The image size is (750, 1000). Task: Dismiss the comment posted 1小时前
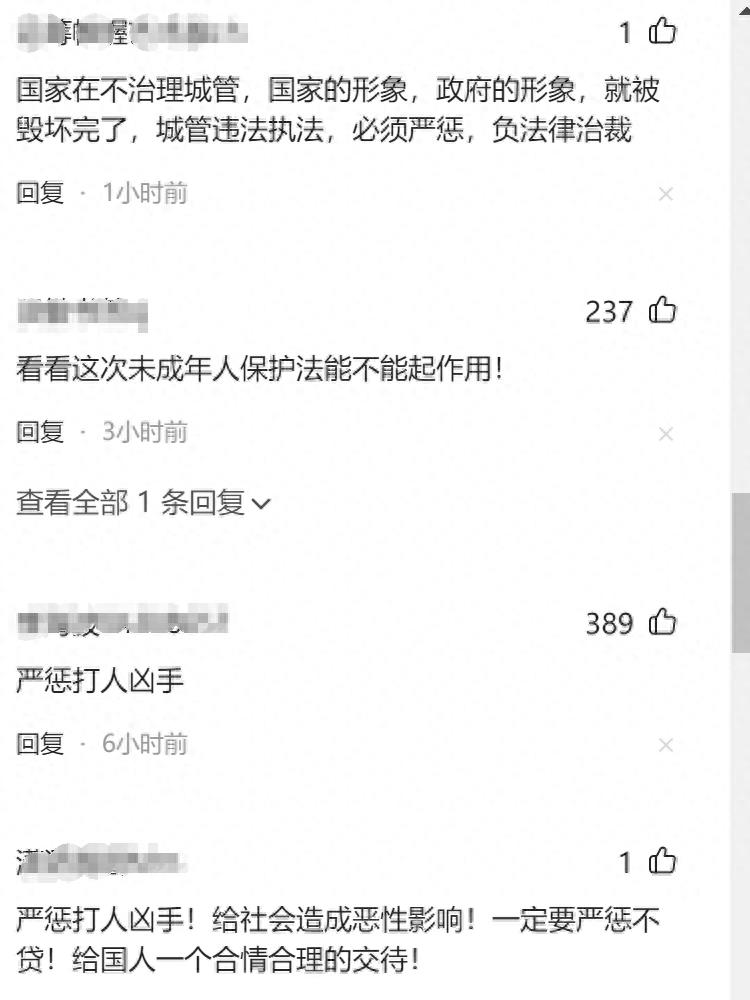click(666, 194)
